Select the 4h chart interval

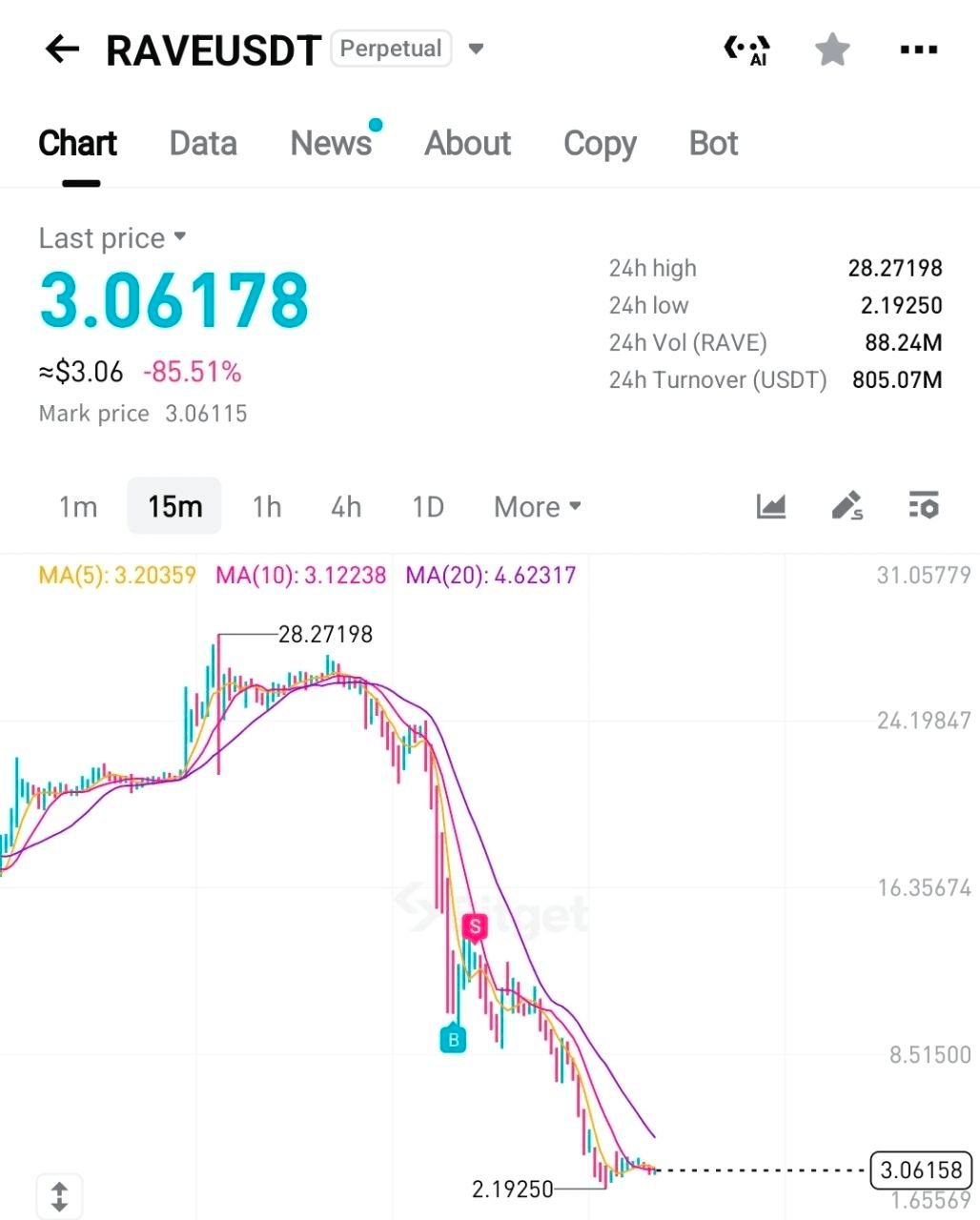[x=346, y=506]
